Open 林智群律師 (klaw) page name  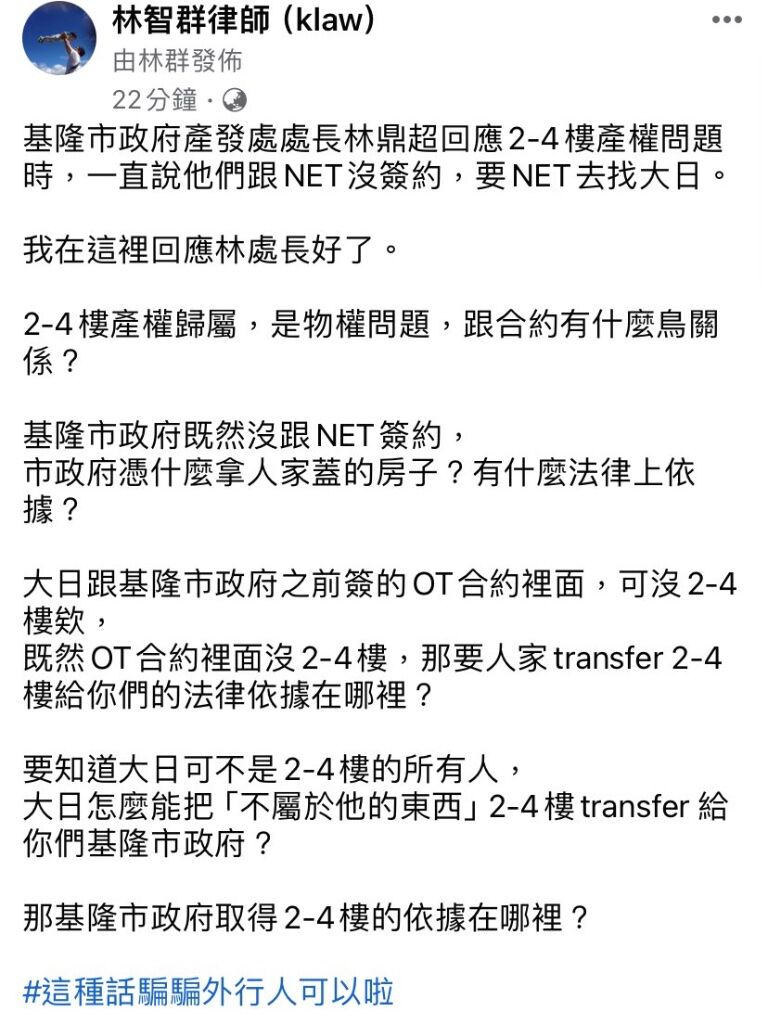pos(243,19)
